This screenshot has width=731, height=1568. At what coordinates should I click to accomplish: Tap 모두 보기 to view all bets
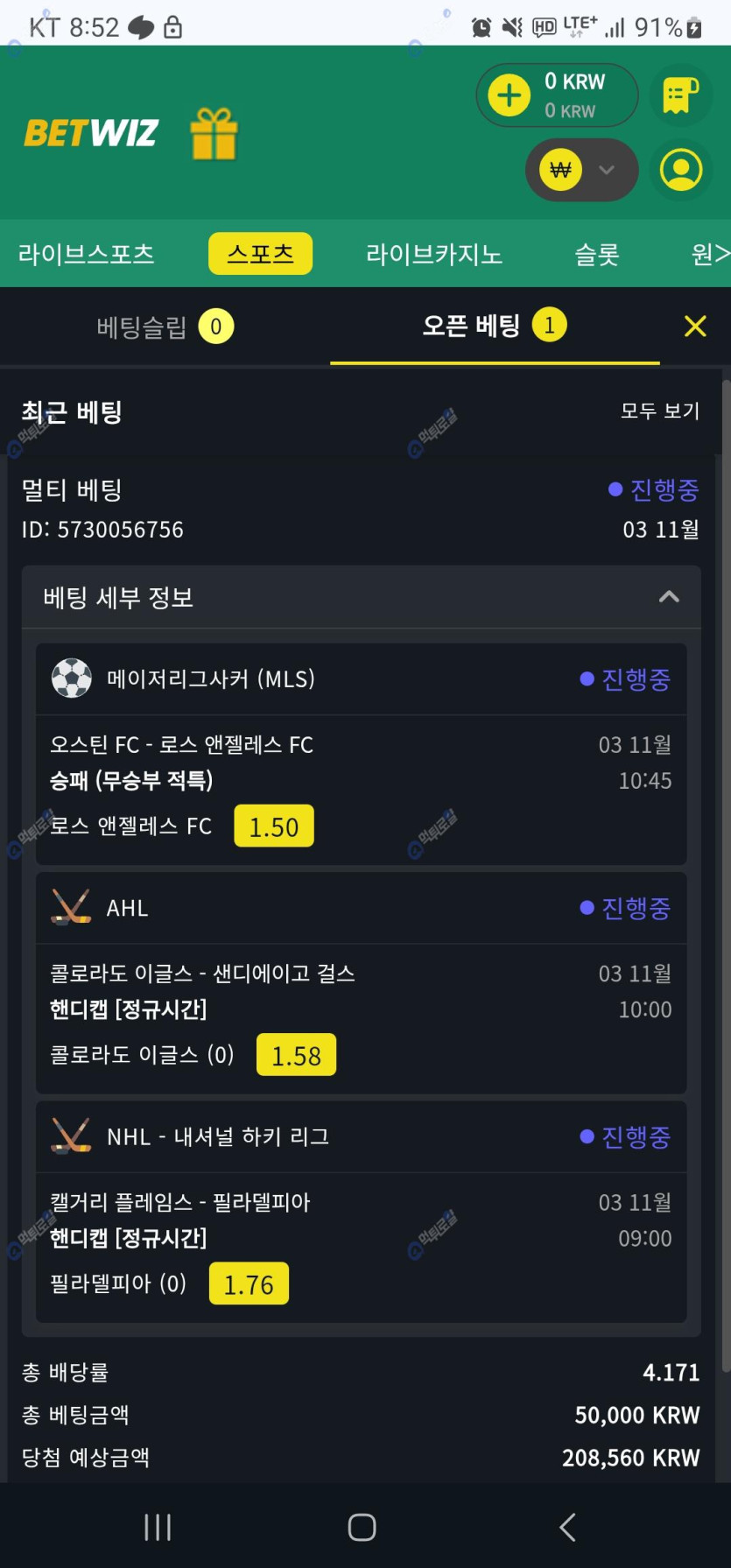pos(659,411)
